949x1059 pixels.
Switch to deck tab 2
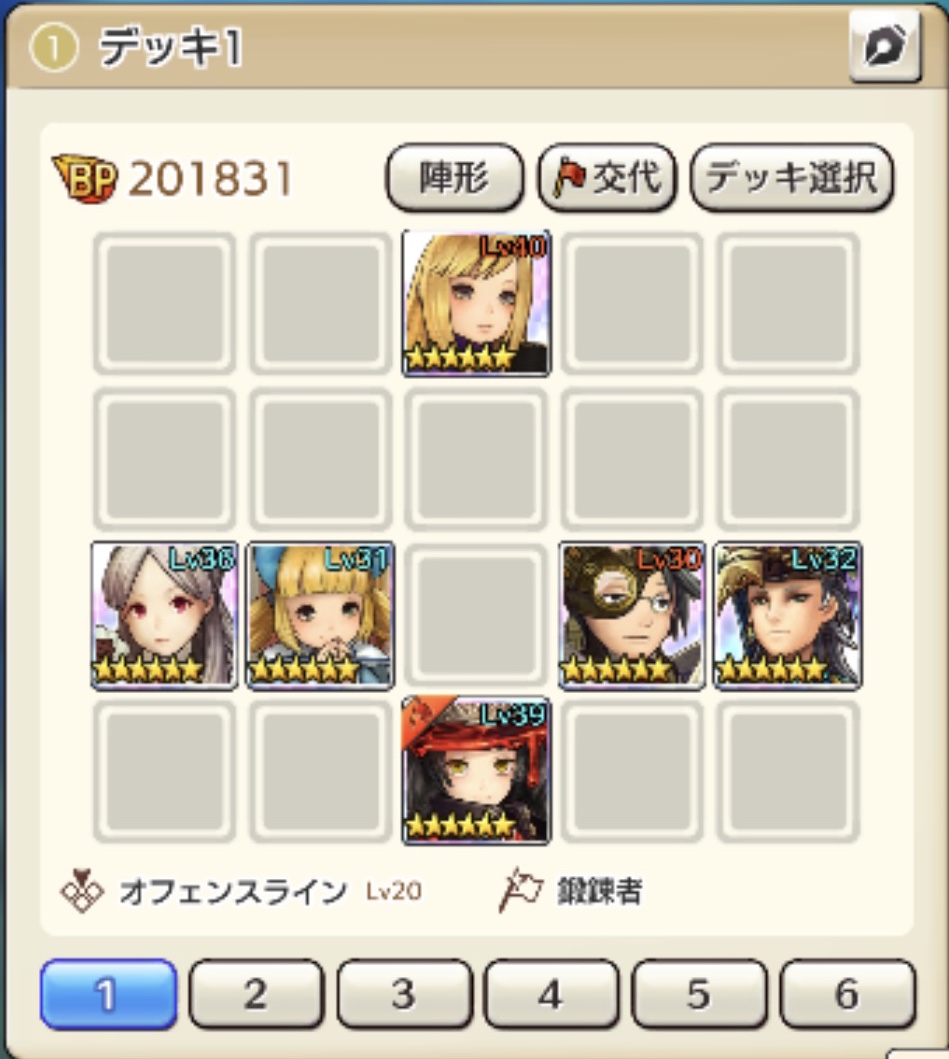[x=256, y=994]
